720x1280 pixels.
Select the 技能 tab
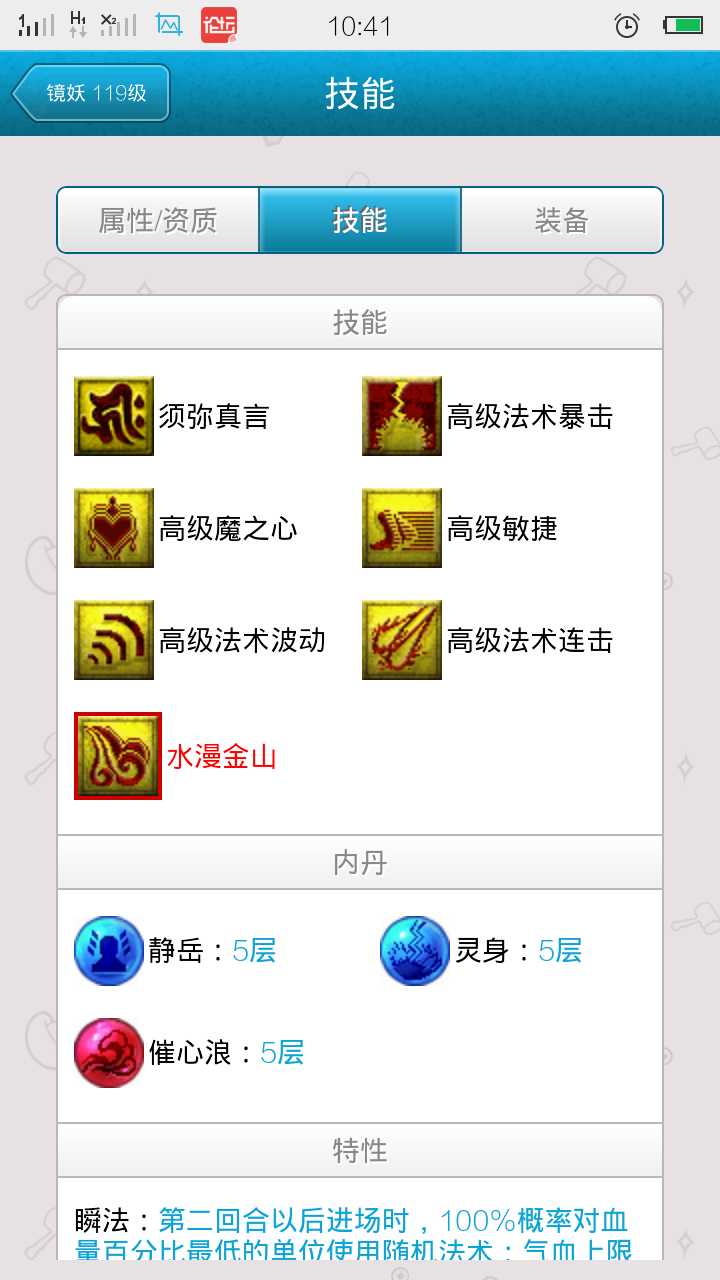tap(360, 220)
